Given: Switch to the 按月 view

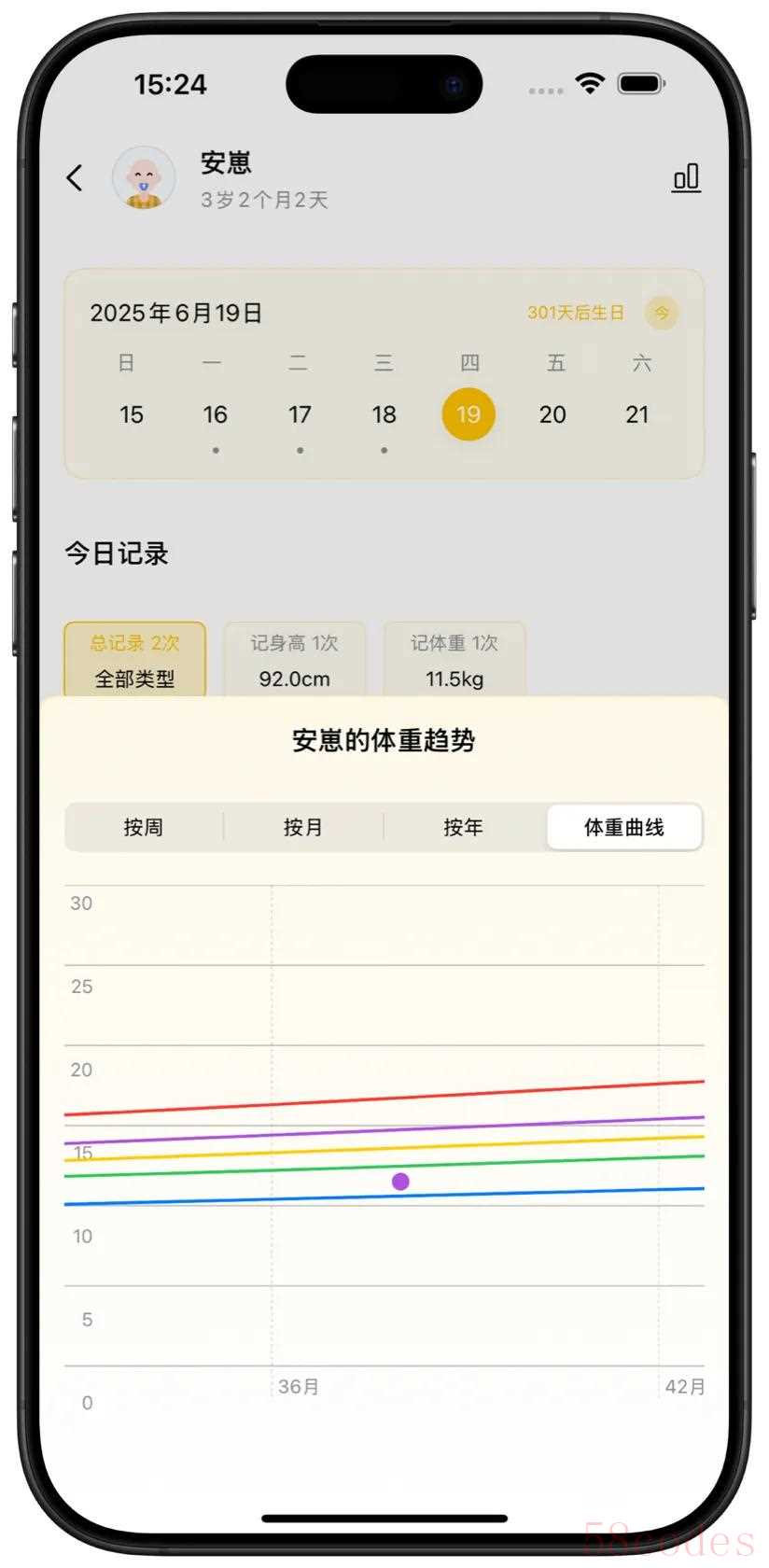Looking at the screenshot, I should point(303,827).
